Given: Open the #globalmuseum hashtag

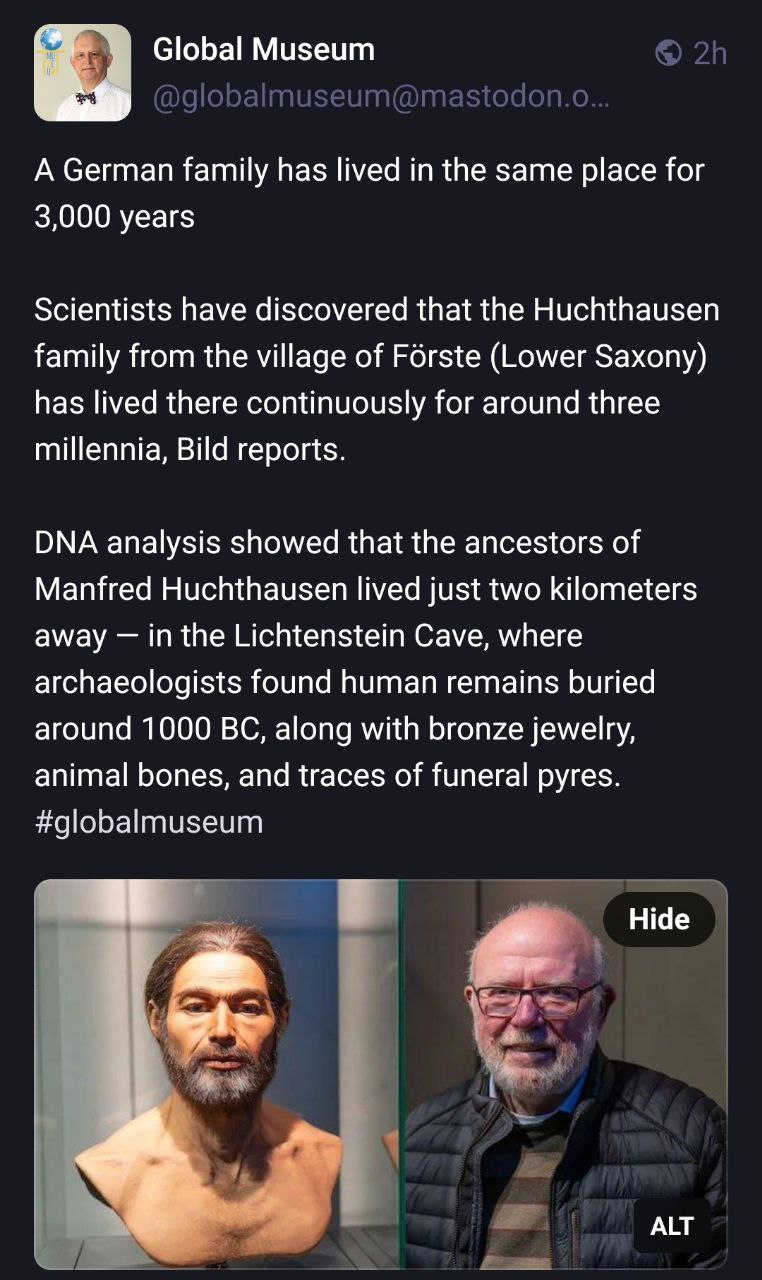Looking at the screenshot, I should pos(148,822).
